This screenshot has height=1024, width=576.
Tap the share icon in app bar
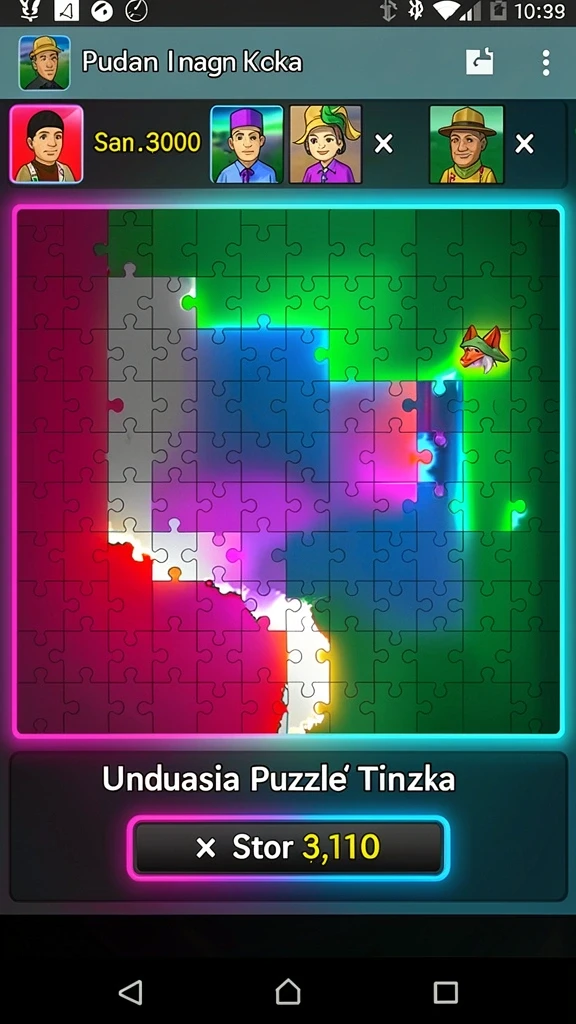point(479,63)
